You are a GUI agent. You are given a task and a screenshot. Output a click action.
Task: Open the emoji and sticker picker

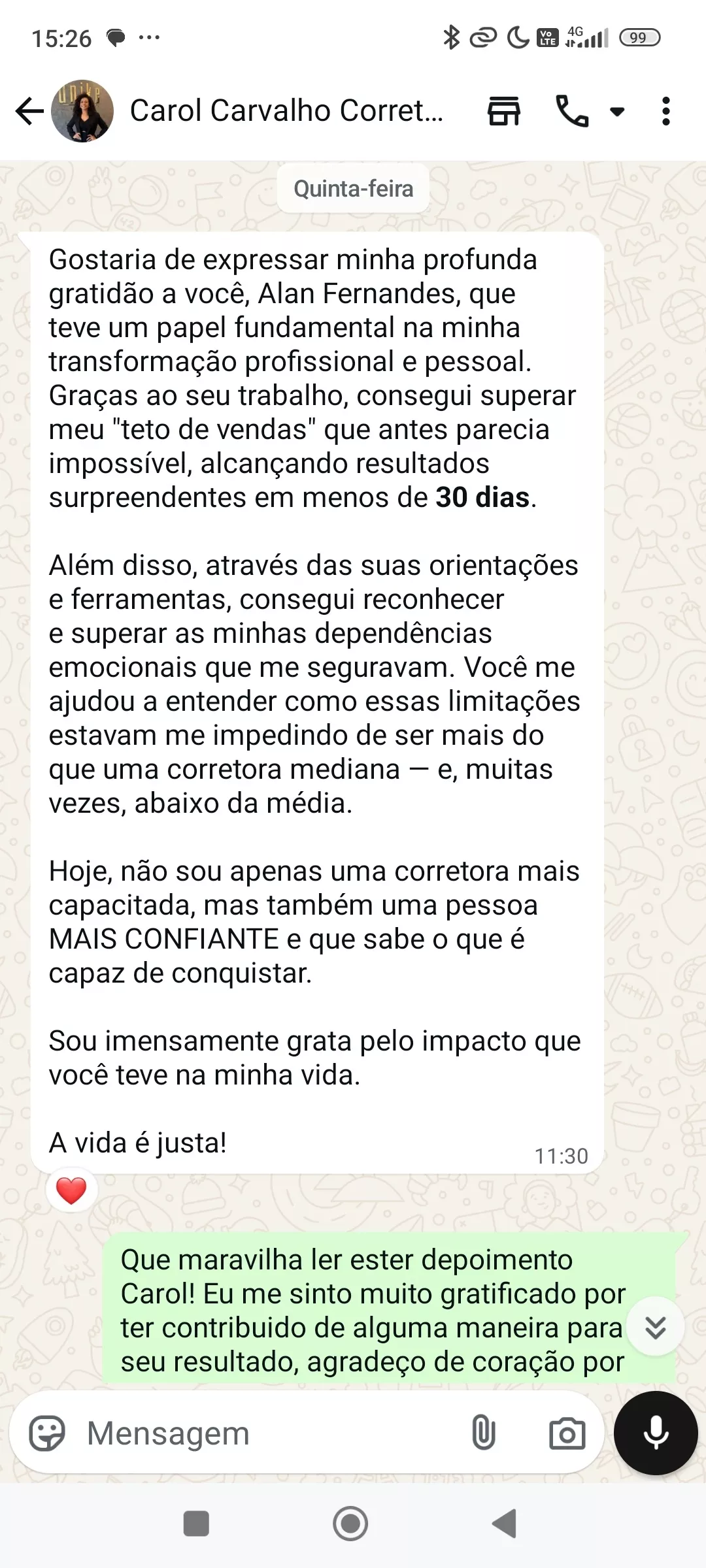(47, 1434)
